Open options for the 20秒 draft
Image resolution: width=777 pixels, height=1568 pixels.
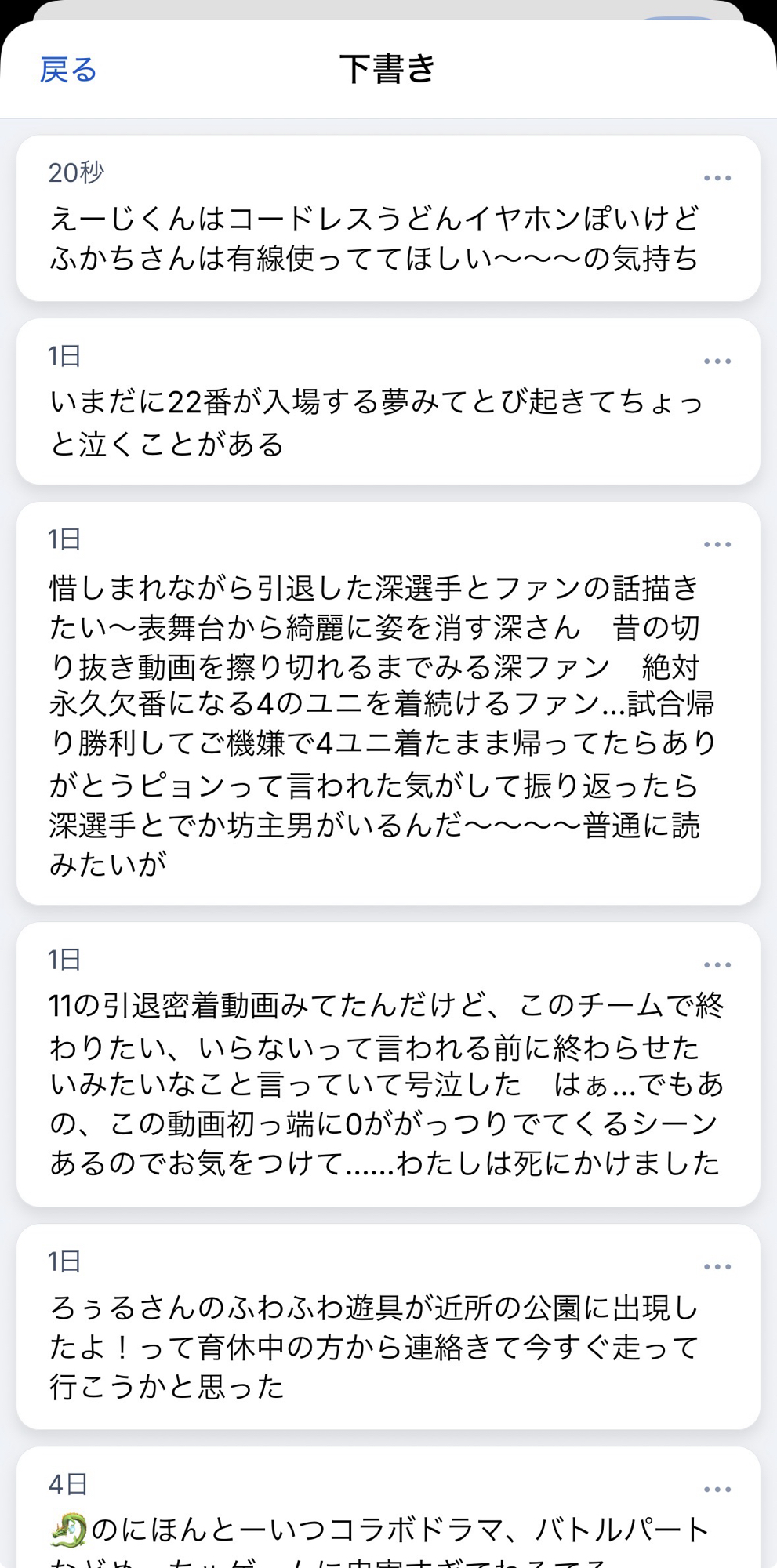tap(717, 179)
